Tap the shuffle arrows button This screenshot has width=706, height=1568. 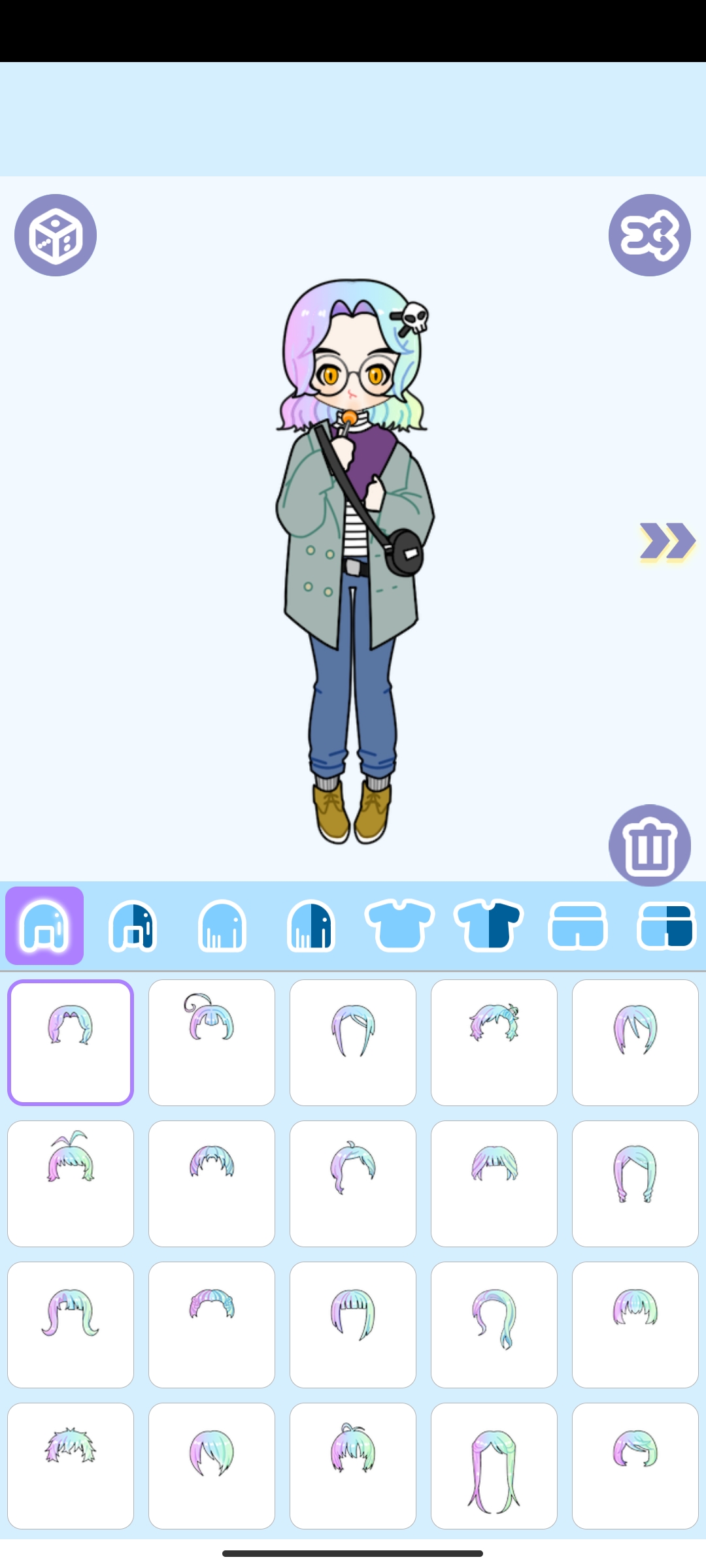pyautogui.click(x=649, y=235)
